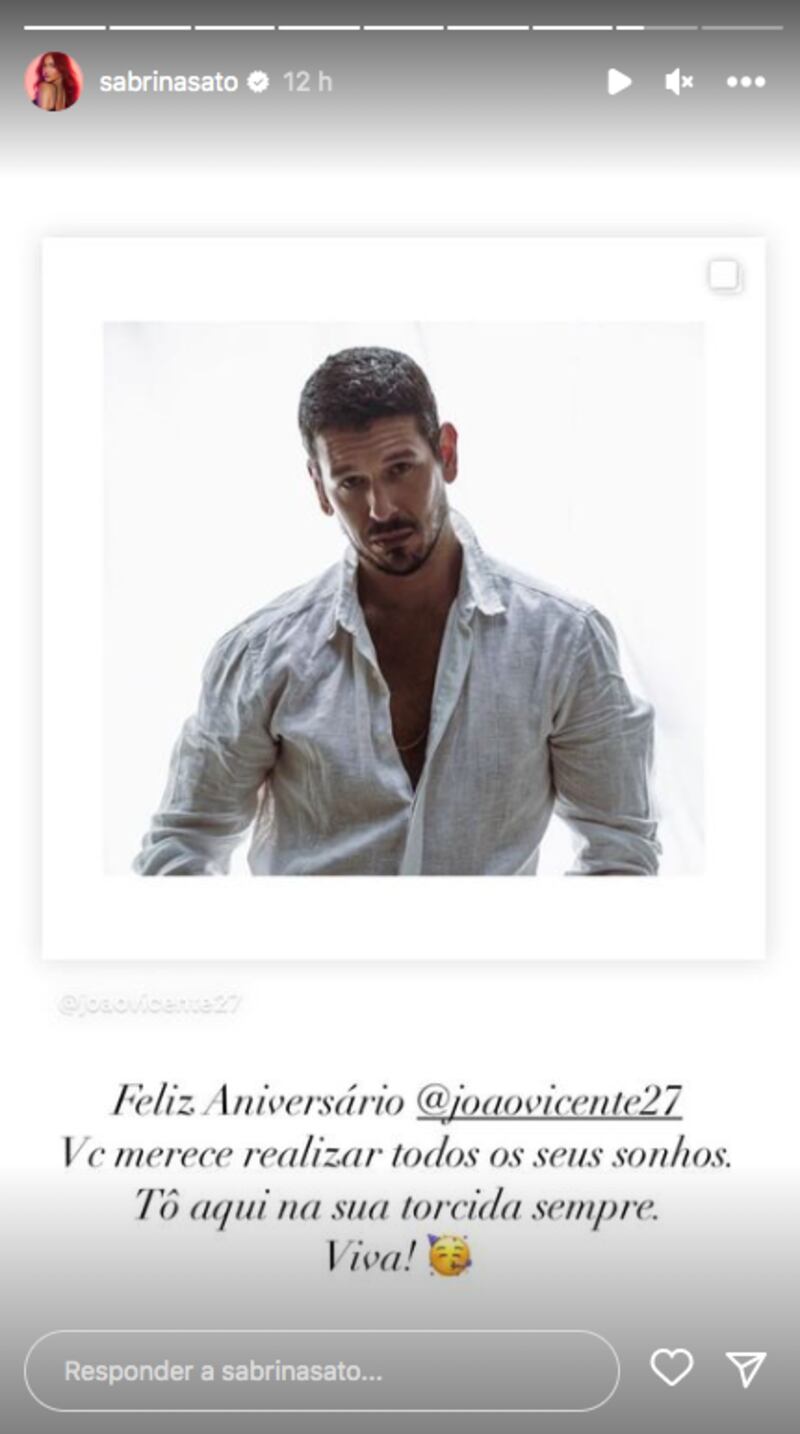Play the paused story
The image size is (800, 1434).
(x=619, y=82)
